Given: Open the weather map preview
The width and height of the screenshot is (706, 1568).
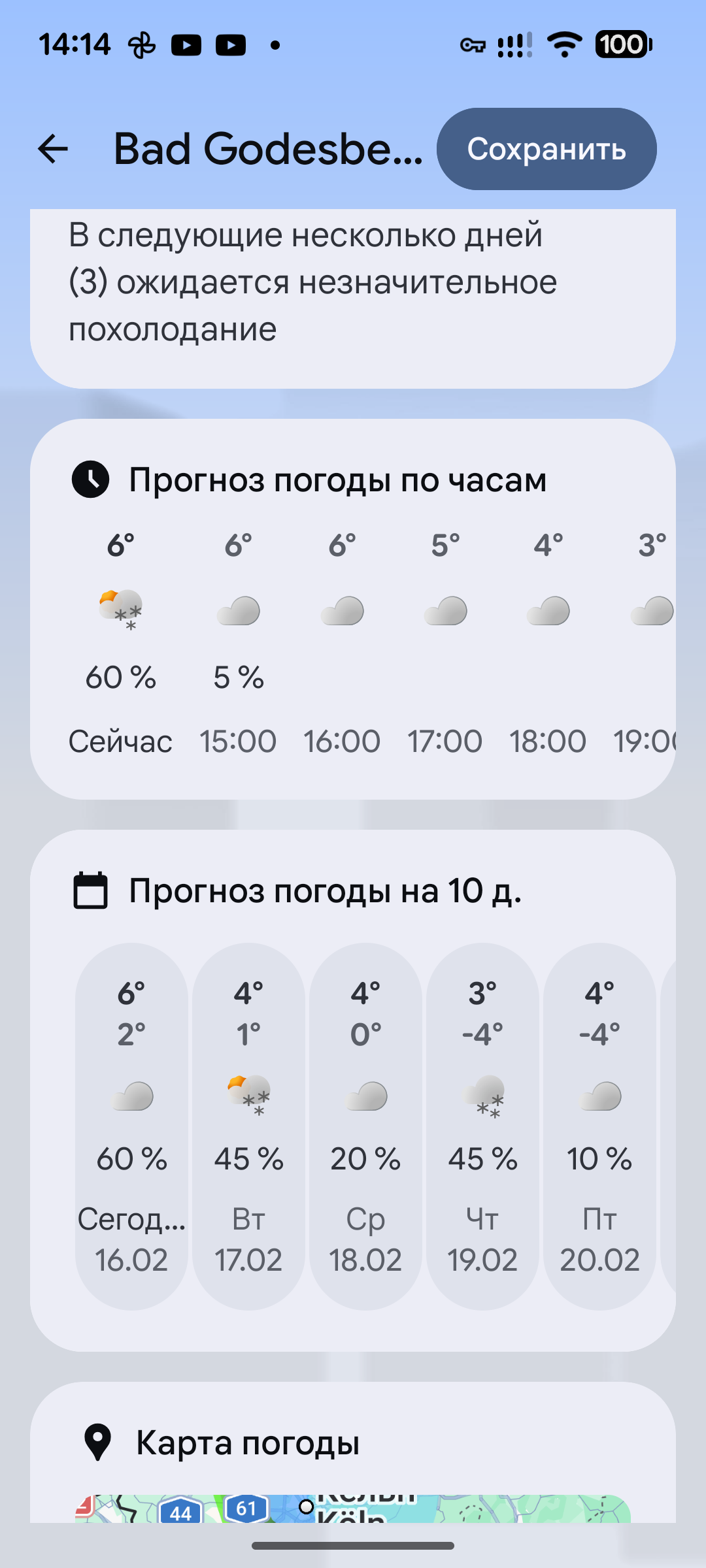Looking at the screenshot, I should pyautogui.click(x=353, y=1508).
